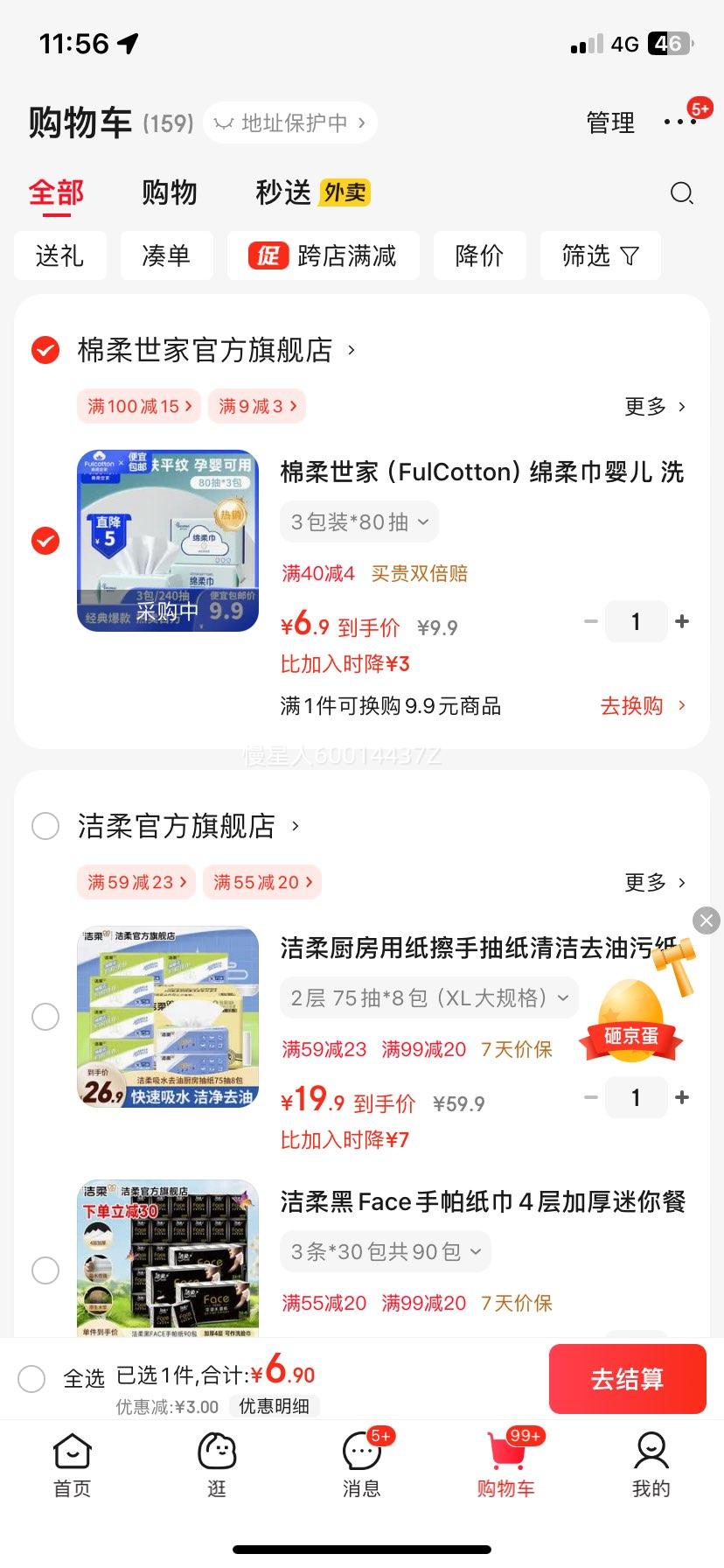Expand the 3包装*80抽 spec dropdown

pyautogui.click(x=359, y=522)
